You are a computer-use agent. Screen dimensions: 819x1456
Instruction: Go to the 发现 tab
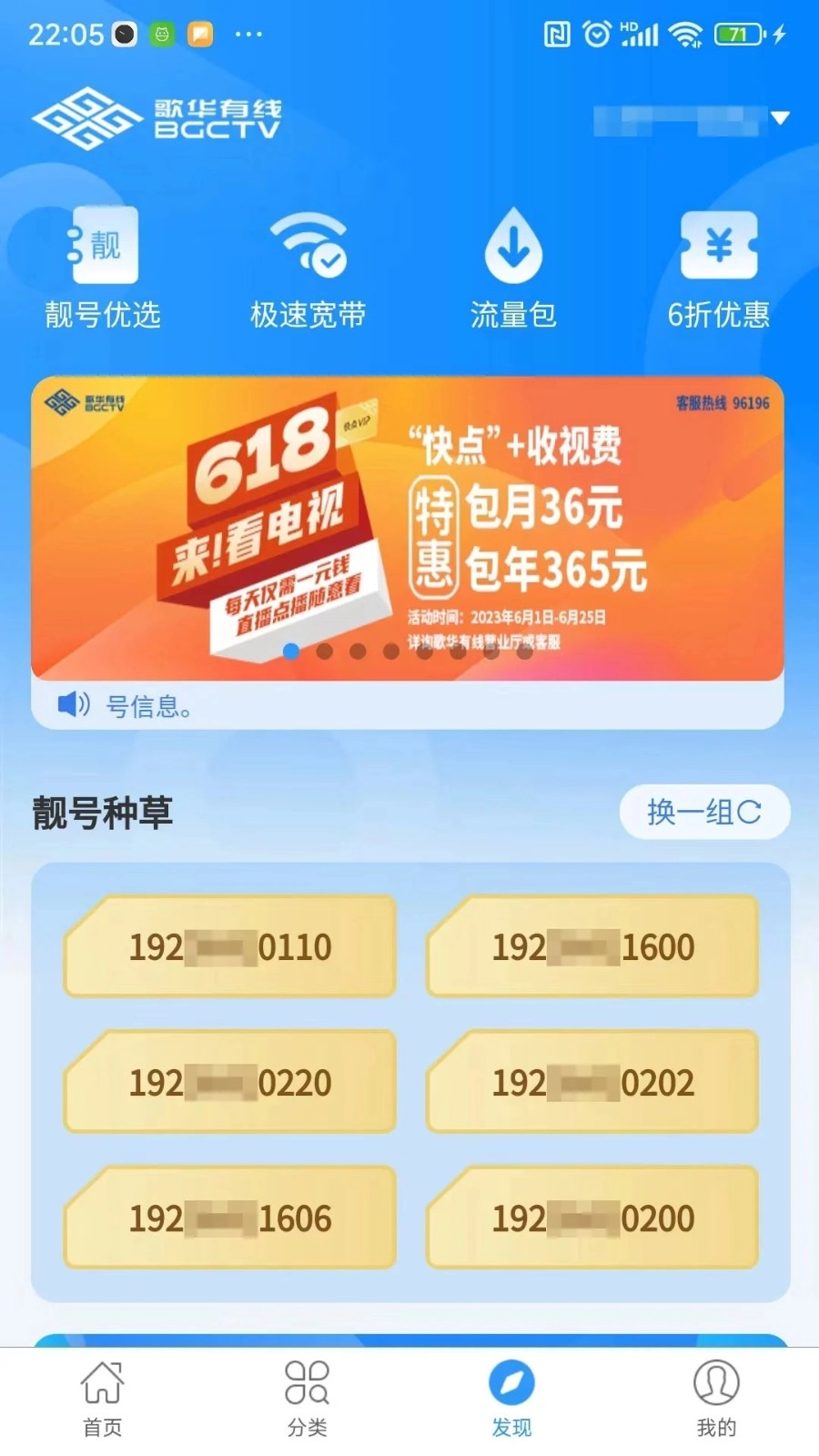(511, 1399)
